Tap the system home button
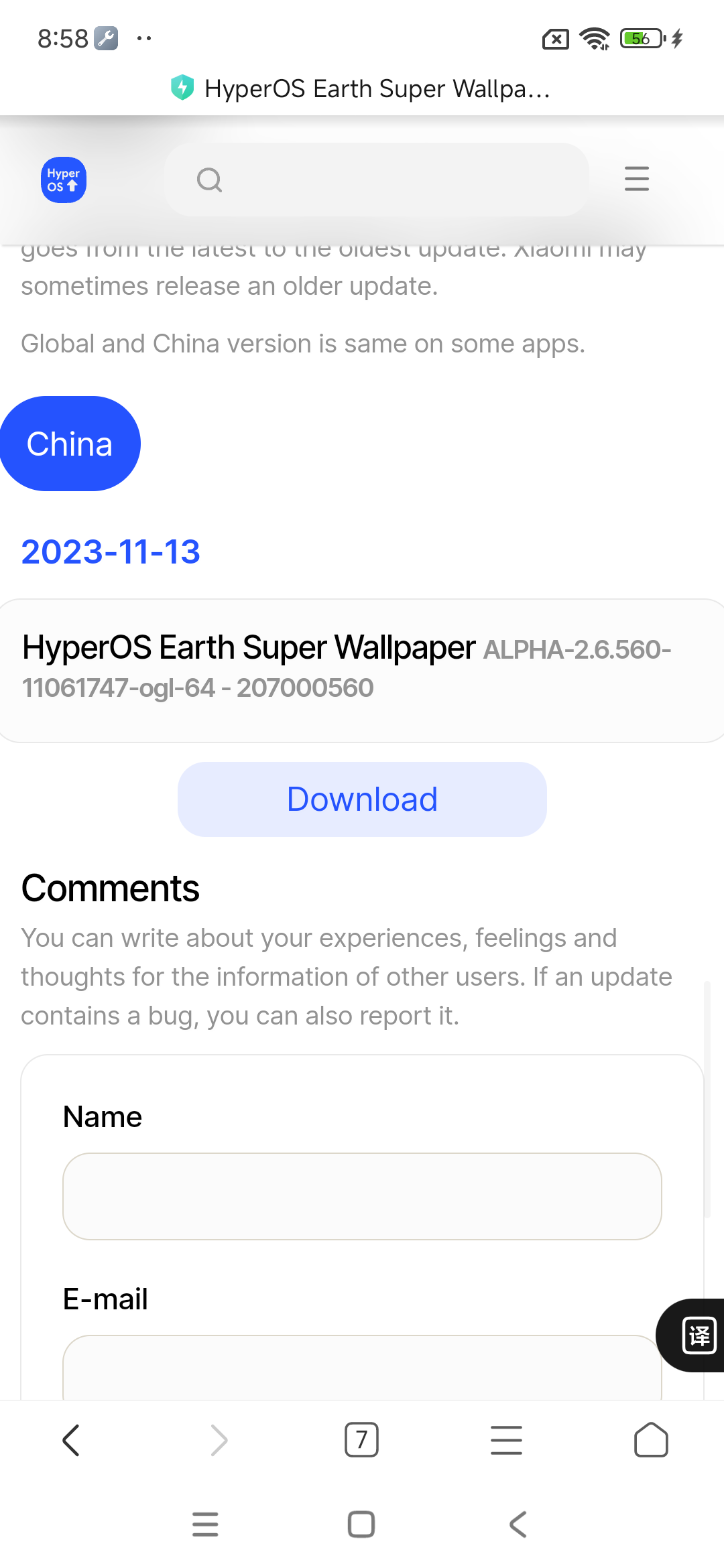This screenshot has height=1568, width=724. (361, 1524)
